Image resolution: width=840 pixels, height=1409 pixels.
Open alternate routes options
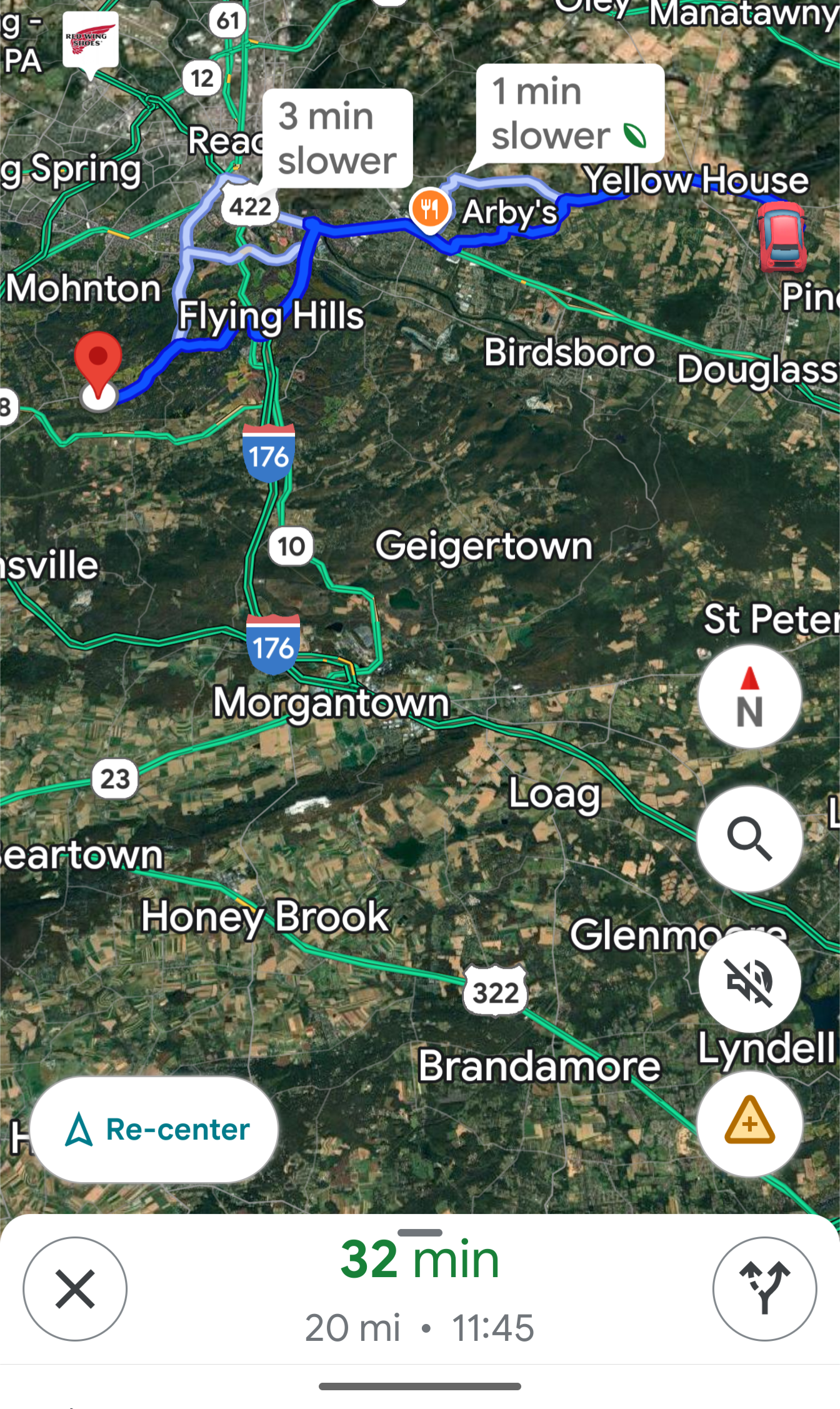coord(764,1289)
